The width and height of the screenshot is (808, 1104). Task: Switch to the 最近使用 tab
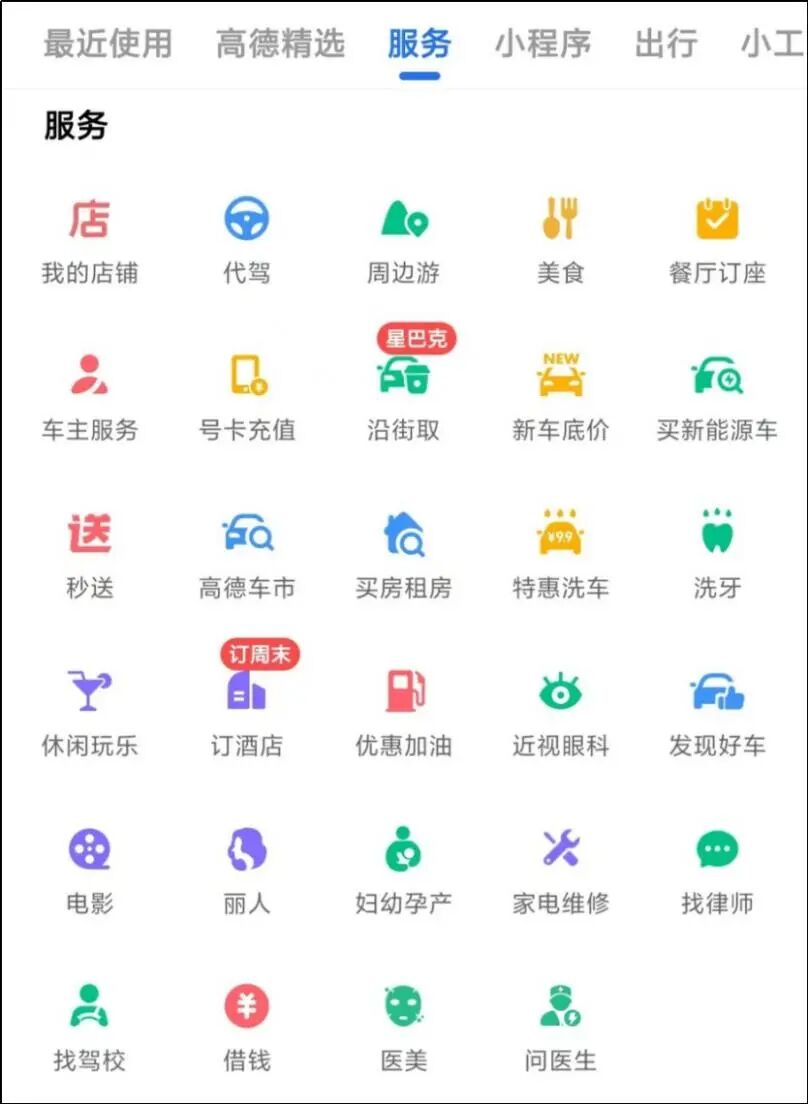coord(108,44)
